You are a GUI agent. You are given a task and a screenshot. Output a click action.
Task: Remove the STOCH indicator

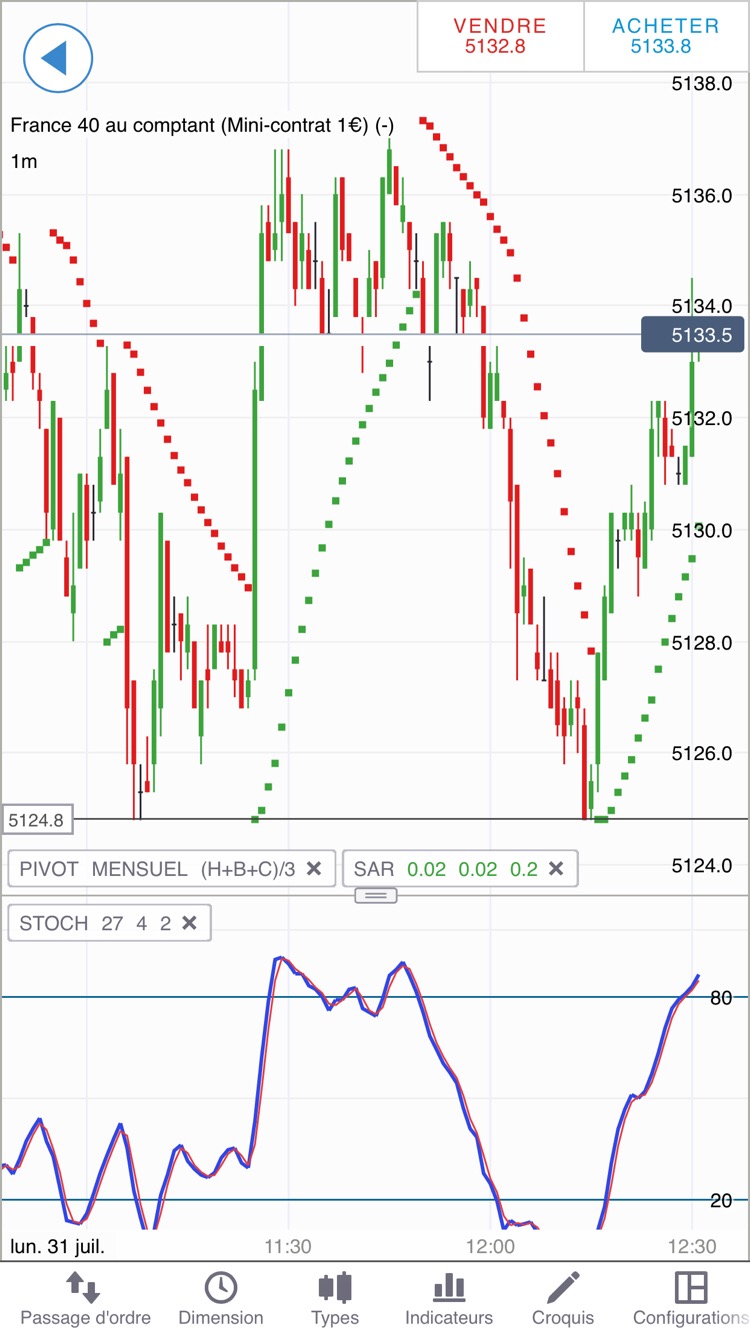pos(190,923)
